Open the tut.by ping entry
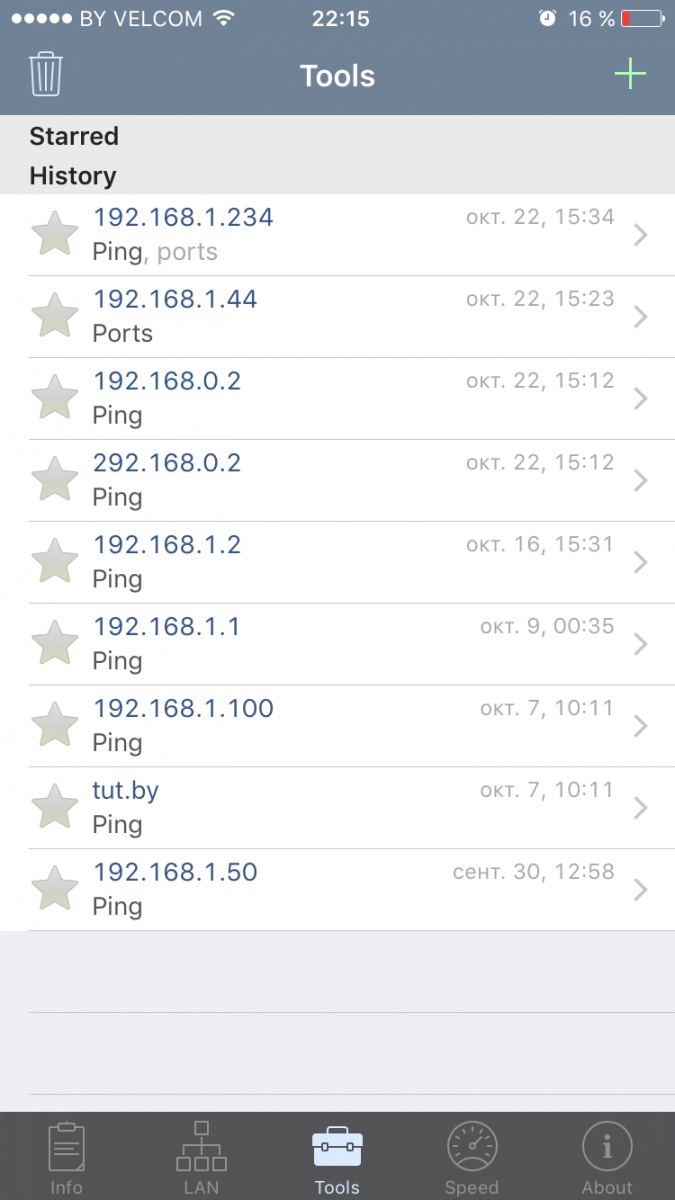The height and width of the screenshot is (1200, 675). (x=338, y=809)
